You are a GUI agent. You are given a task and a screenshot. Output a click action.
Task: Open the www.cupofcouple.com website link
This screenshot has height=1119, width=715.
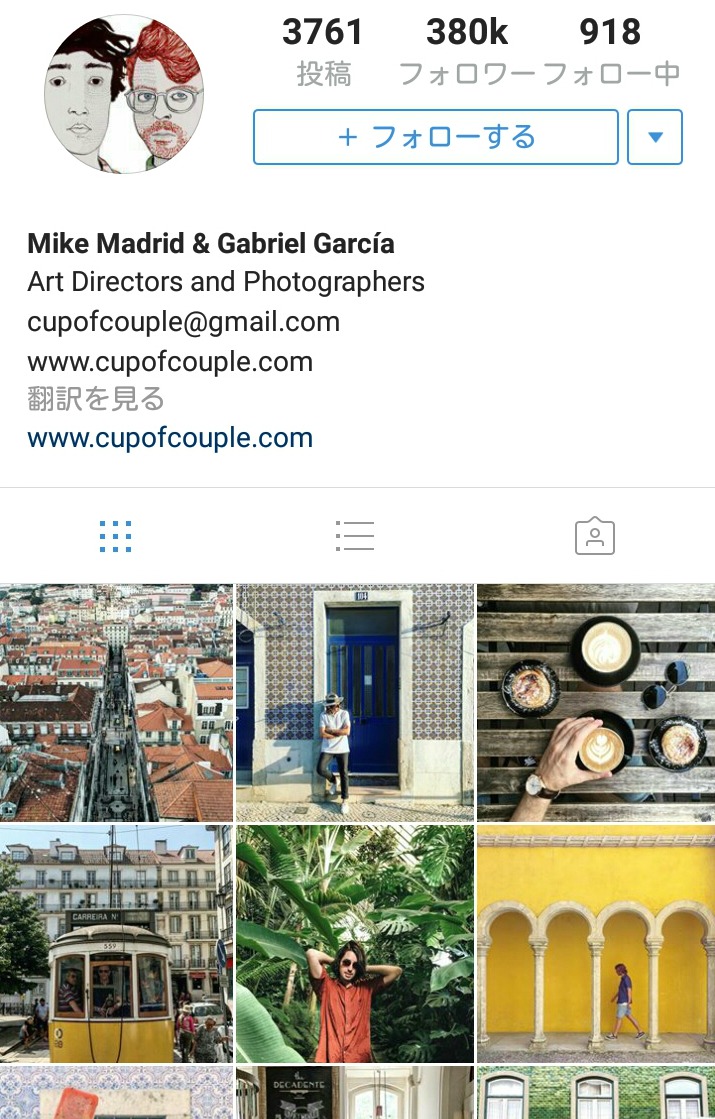170,438
